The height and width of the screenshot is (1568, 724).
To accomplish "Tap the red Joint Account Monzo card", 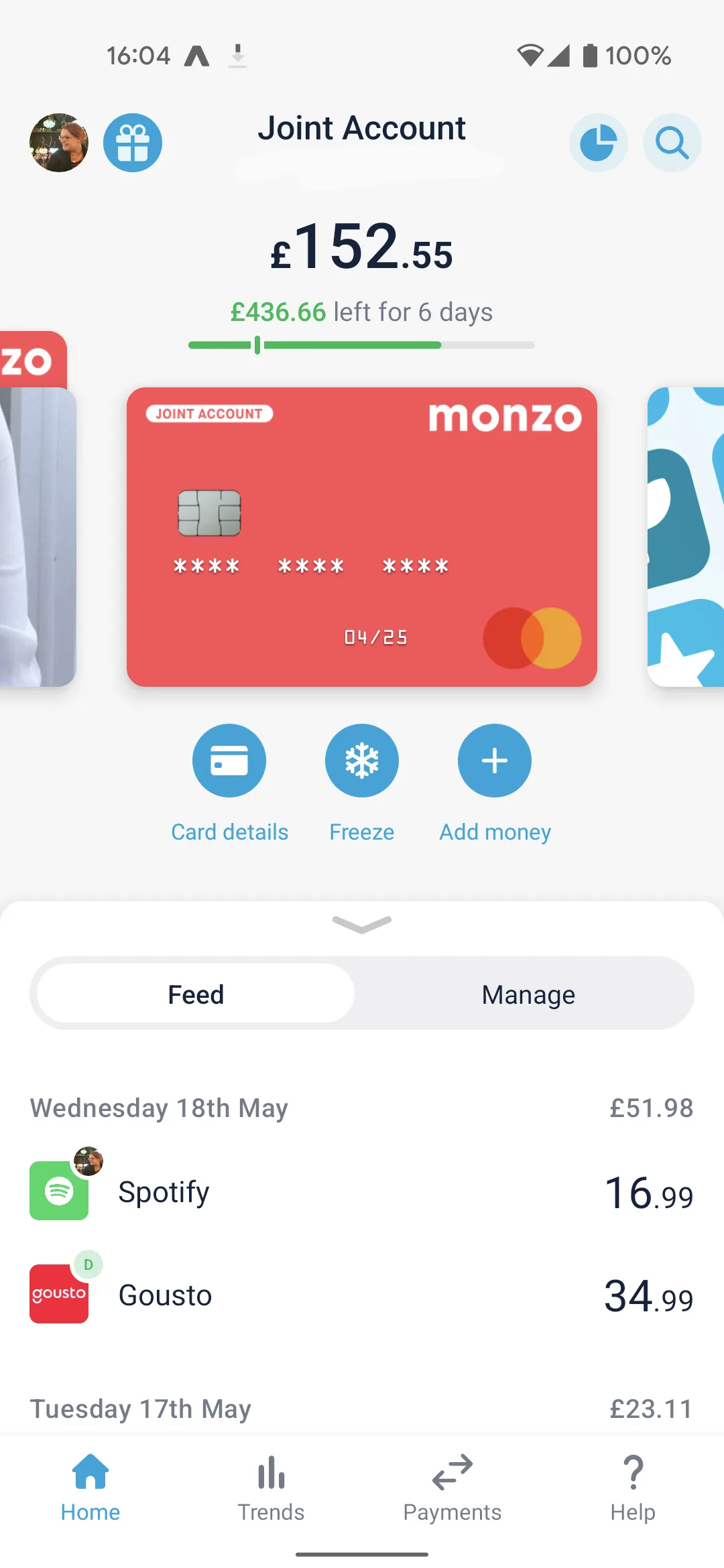I will (x=362, y=536).
